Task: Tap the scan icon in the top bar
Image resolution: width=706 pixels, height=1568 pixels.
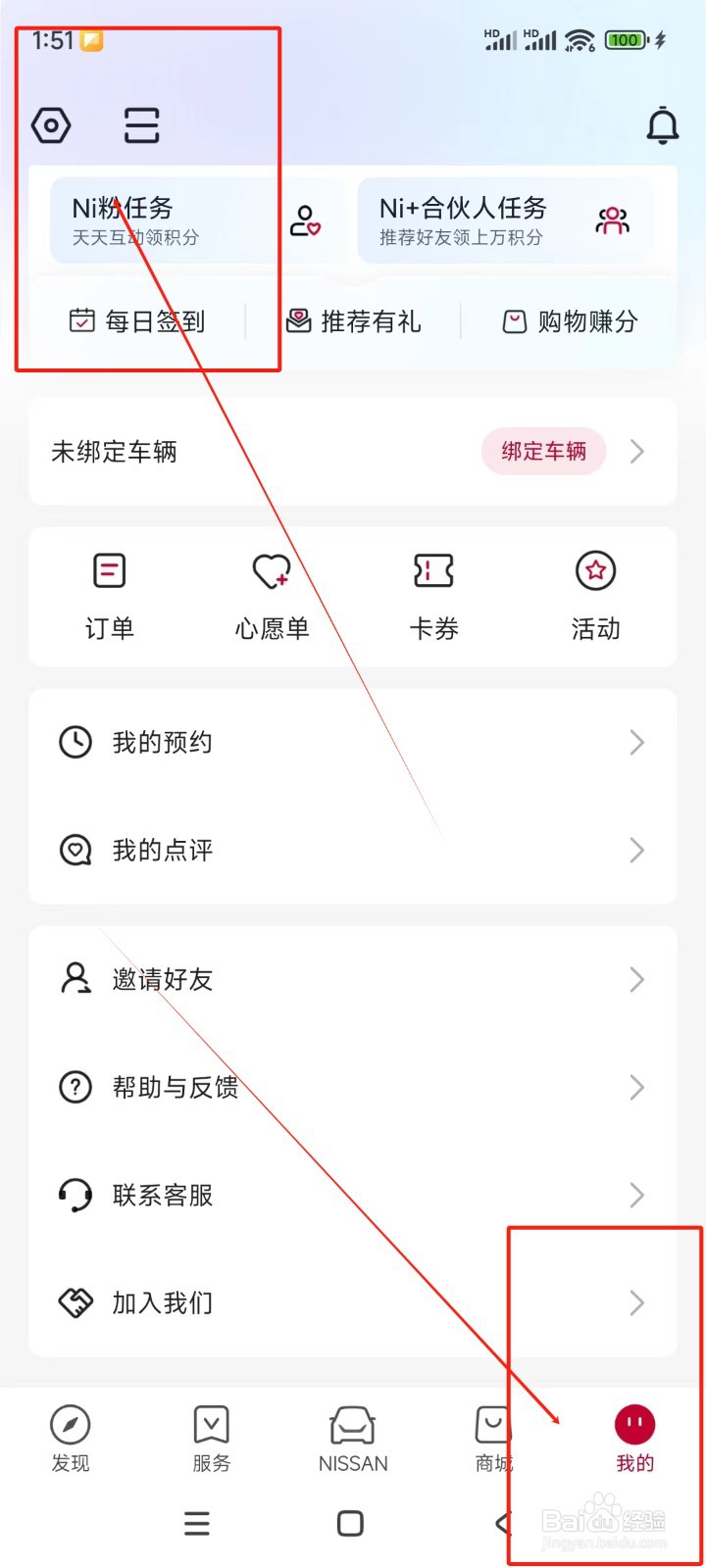Action: pos(141,124)
